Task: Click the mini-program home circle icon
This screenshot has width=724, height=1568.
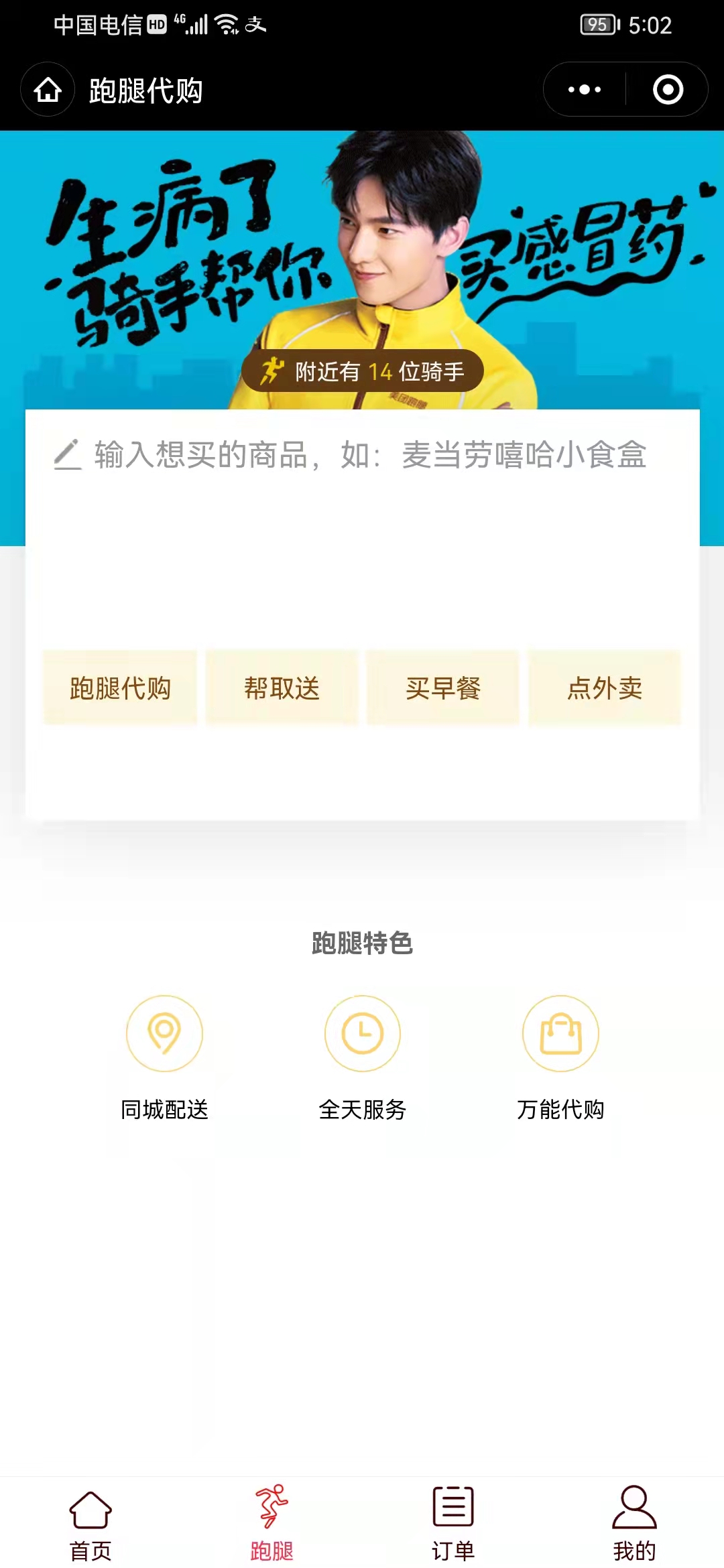Action: coord(47,89)
